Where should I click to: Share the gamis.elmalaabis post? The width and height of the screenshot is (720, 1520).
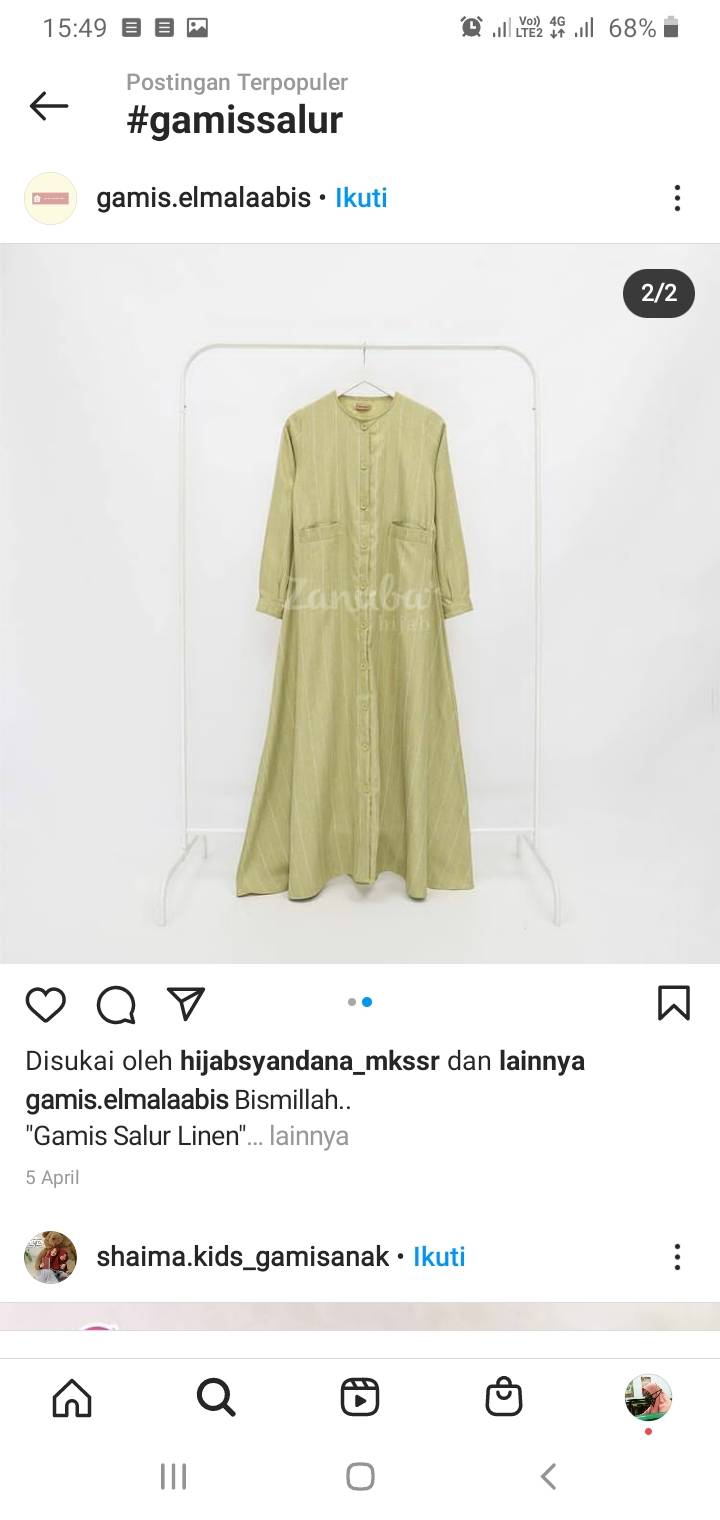pos(186,1003)
